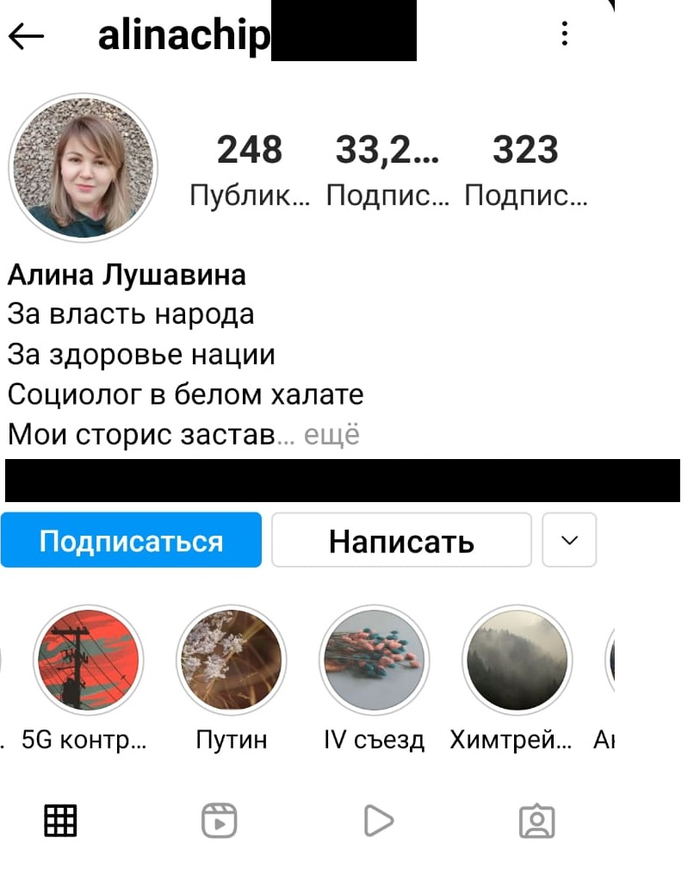Expand suggested accounts chevron dropdown
700x869 pixels.
[x=569, y=541]
